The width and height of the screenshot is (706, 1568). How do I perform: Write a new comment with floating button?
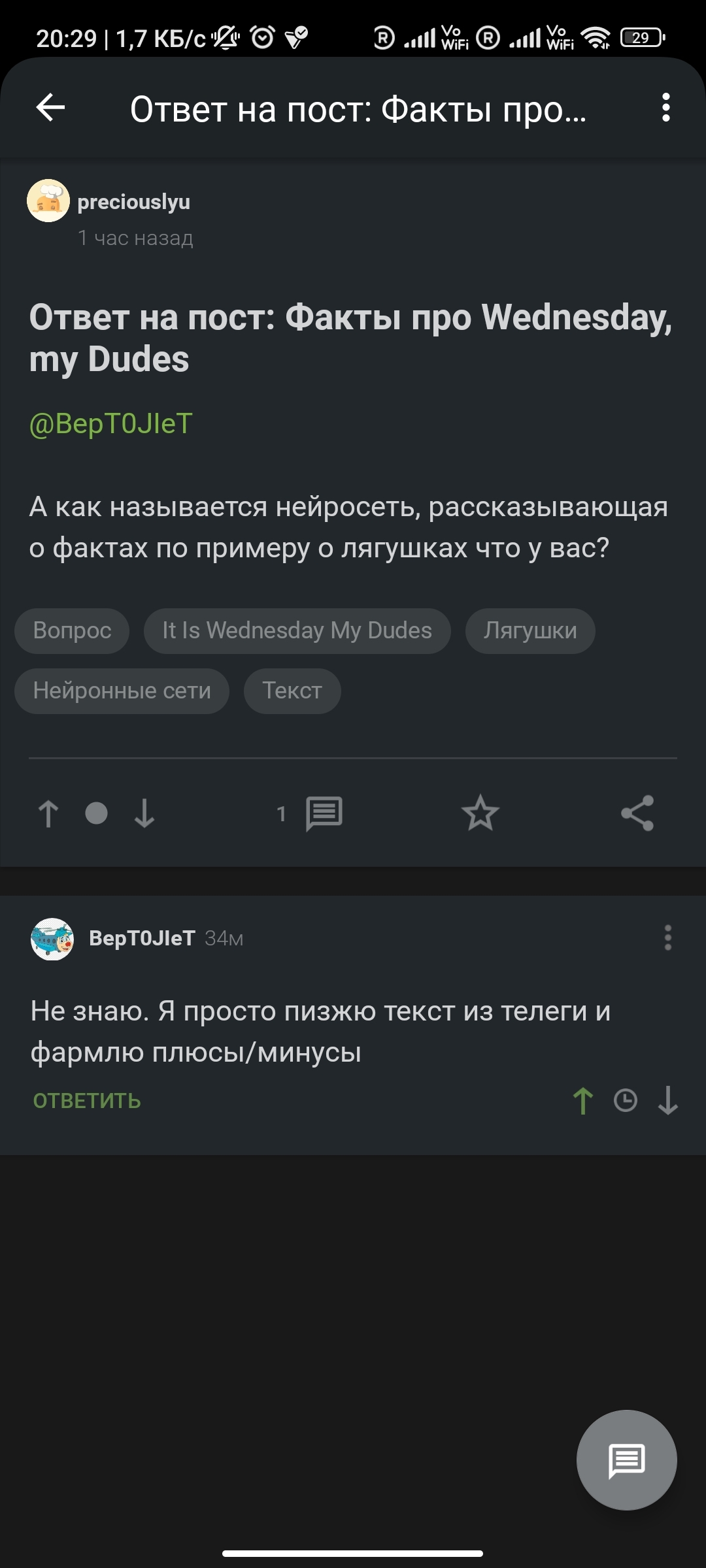(626, 1460)
